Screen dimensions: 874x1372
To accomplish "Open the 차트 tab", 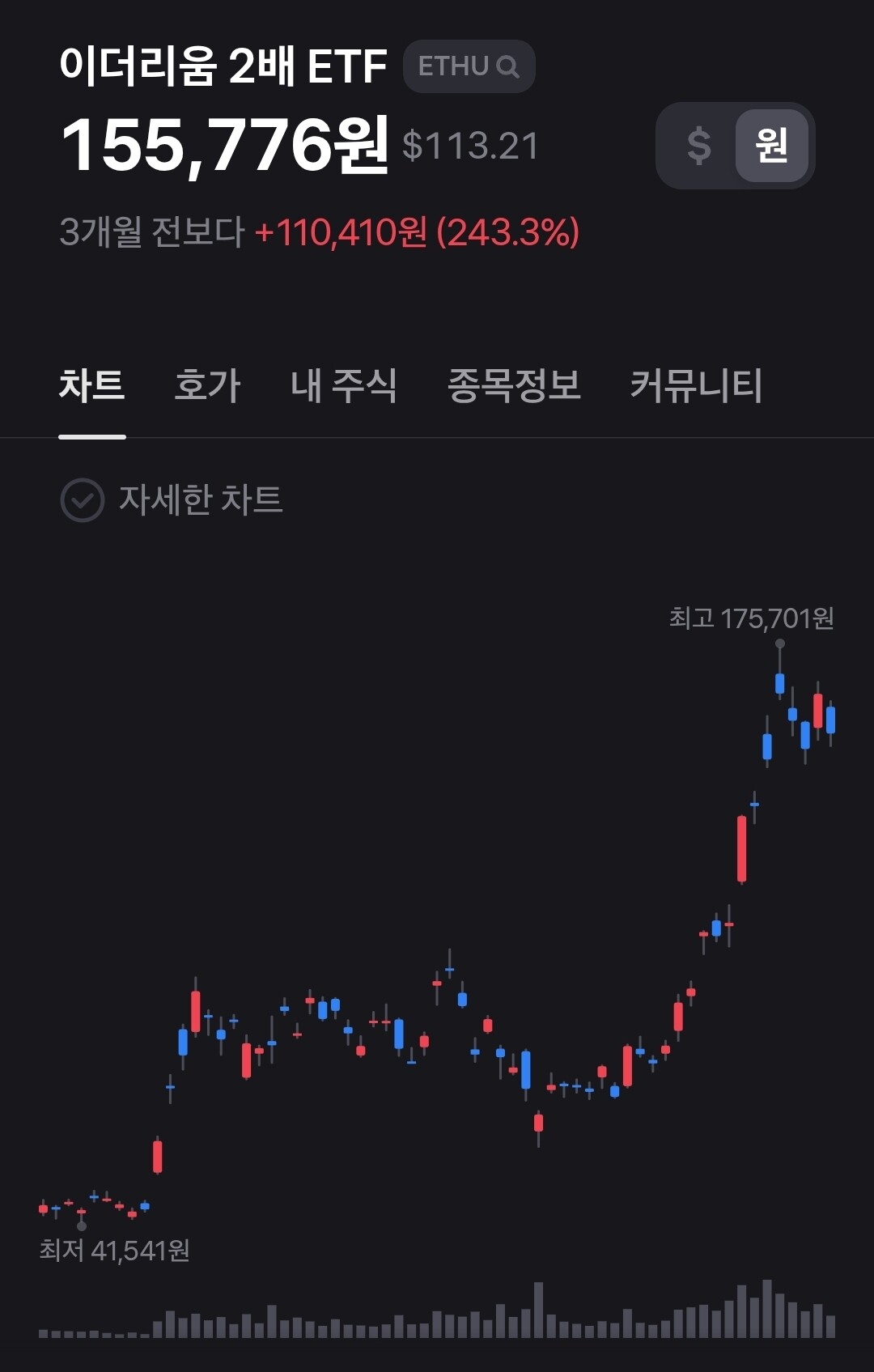I will (91, 385).
